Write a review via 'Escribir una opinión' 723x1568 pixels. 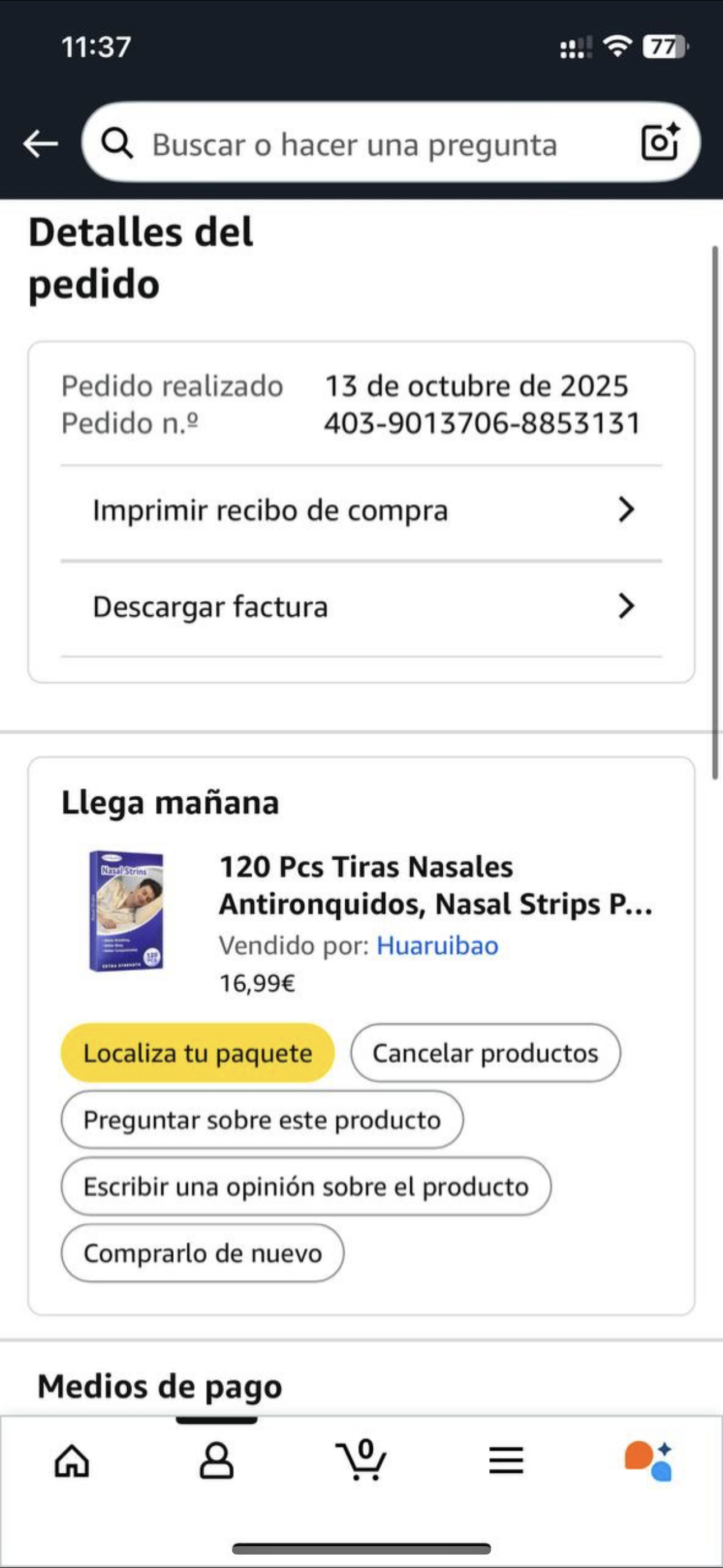[x=305, y=1186]
